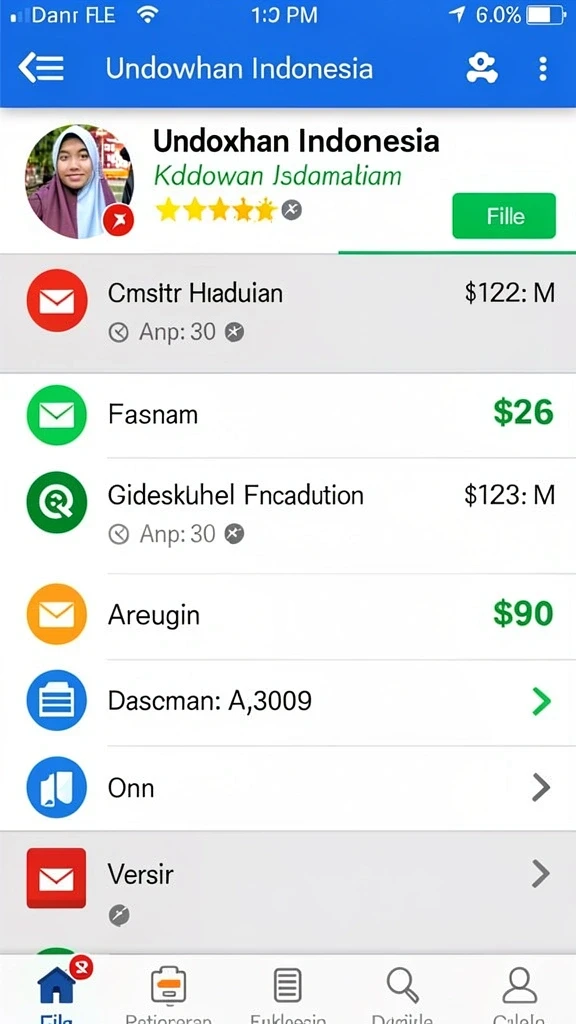Open the Versir row
This screenshot has width=576, height=1024.
(x=288, y=889)
